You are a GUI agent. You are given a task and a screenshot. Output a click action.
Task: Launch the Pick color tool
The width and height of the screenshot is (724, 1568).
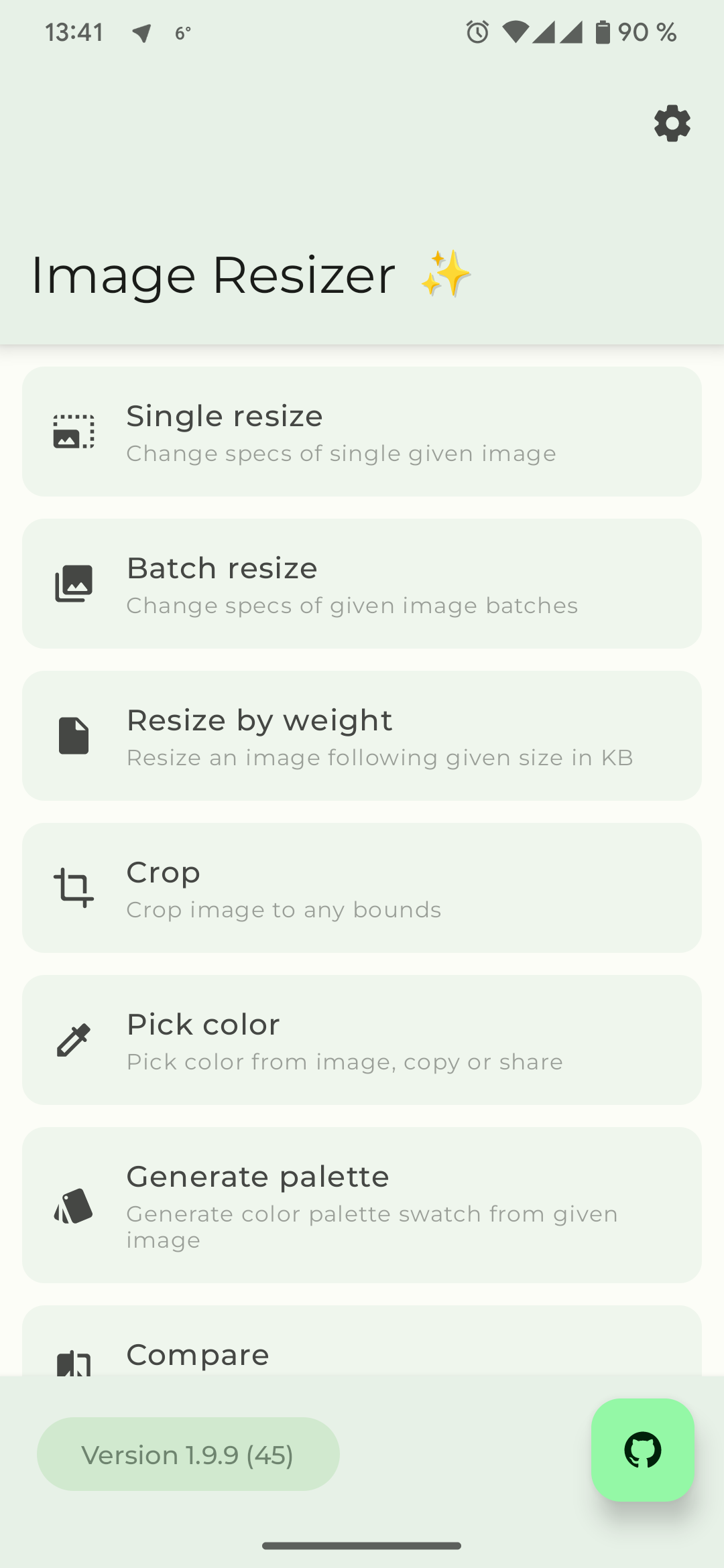pos(362,1040)
